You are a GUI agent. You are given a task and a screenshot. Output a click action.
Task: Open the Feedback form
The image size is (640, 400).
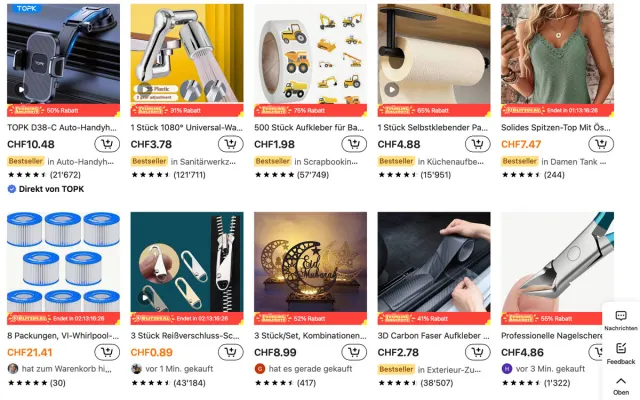pos(620,352)
